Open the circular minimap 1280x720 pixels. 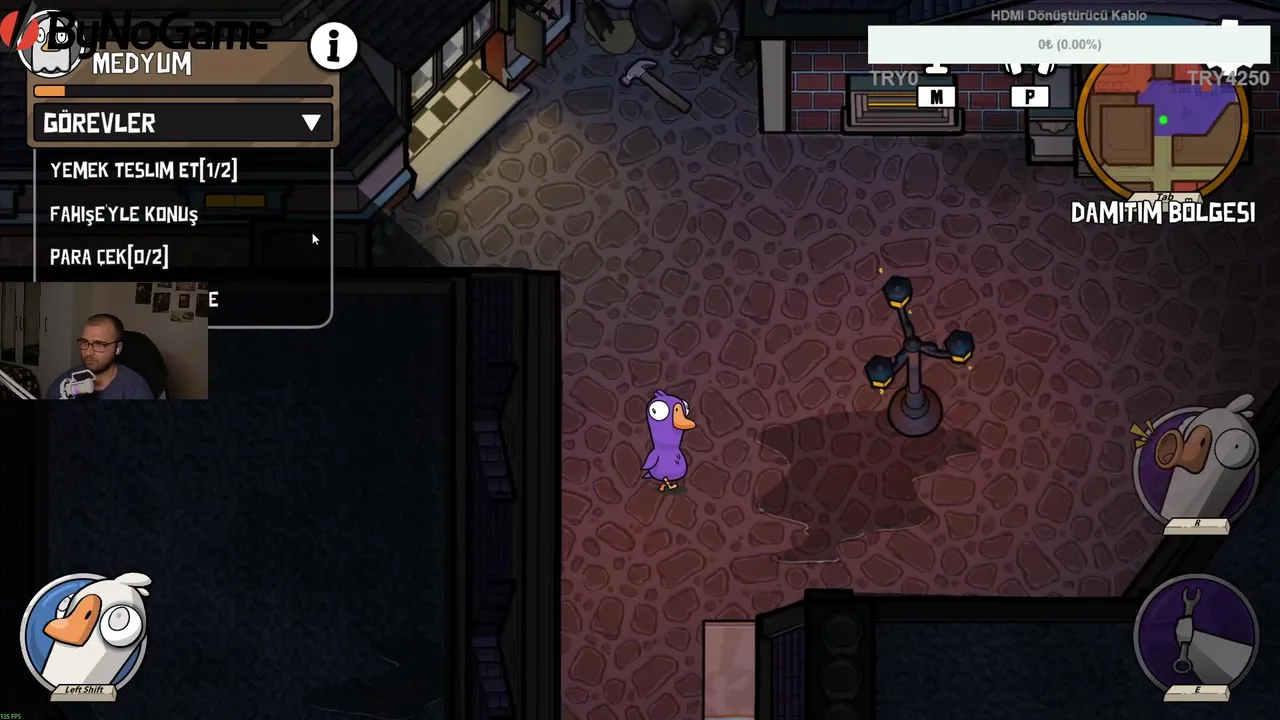point(1162,123)
